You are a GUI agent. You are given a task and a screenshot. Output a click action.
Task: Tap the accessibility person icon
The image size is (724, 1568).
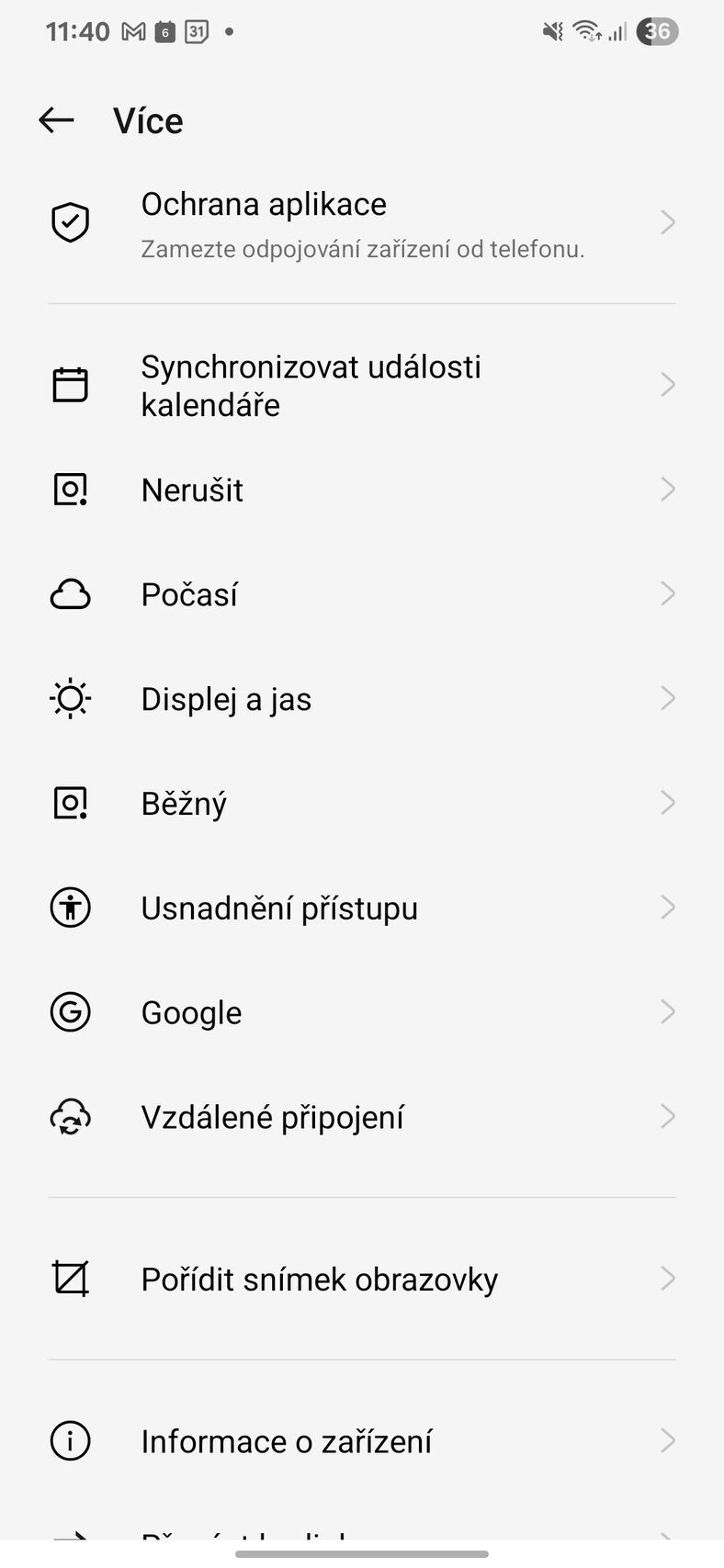coord(70,907)
